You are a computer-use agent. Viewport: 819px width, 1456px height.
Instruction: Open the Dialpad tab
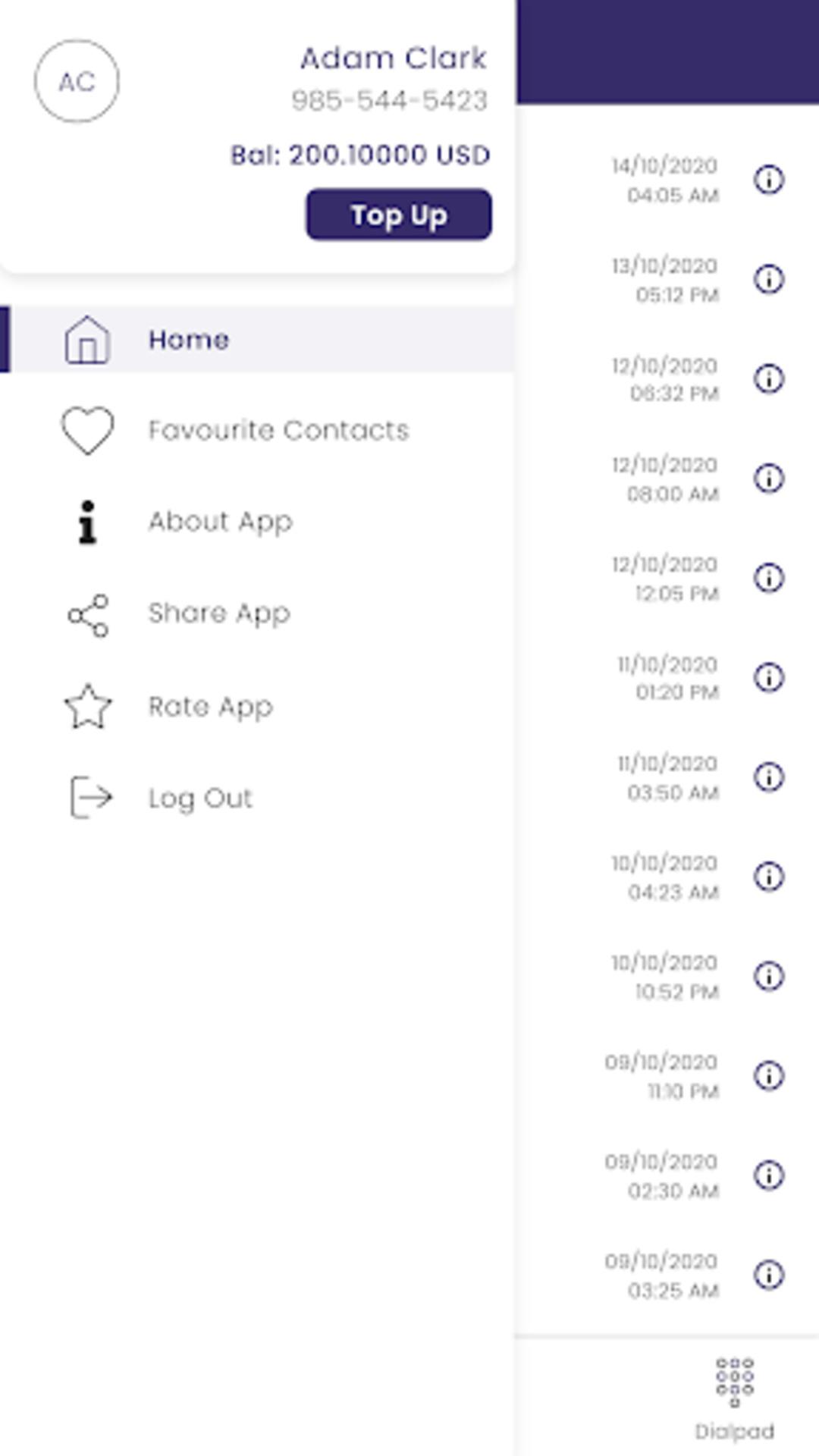click(x=735, y=1398)
